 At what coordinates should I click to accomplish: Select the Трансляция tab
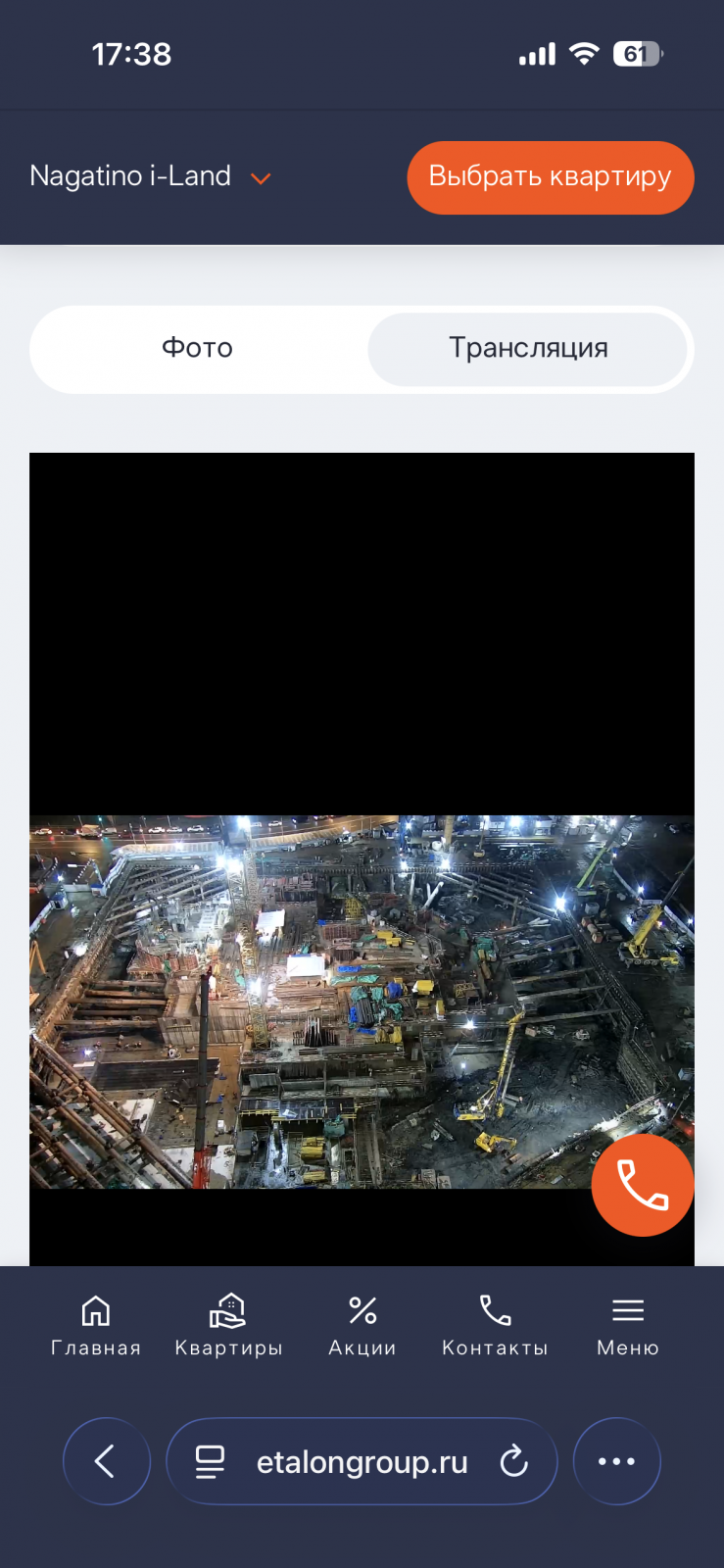point(528,348)
